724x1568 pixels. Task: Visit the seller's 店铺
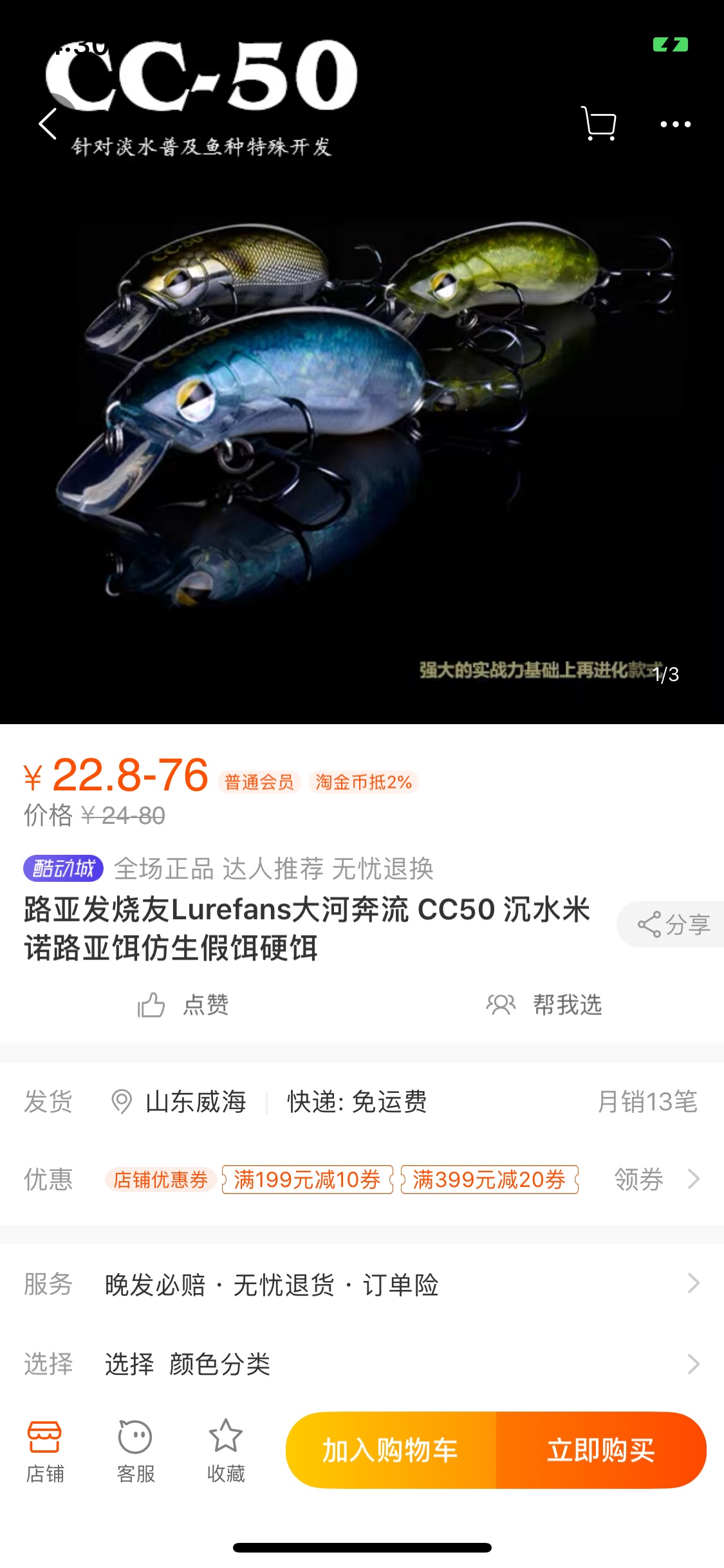tap(44, 1451)
